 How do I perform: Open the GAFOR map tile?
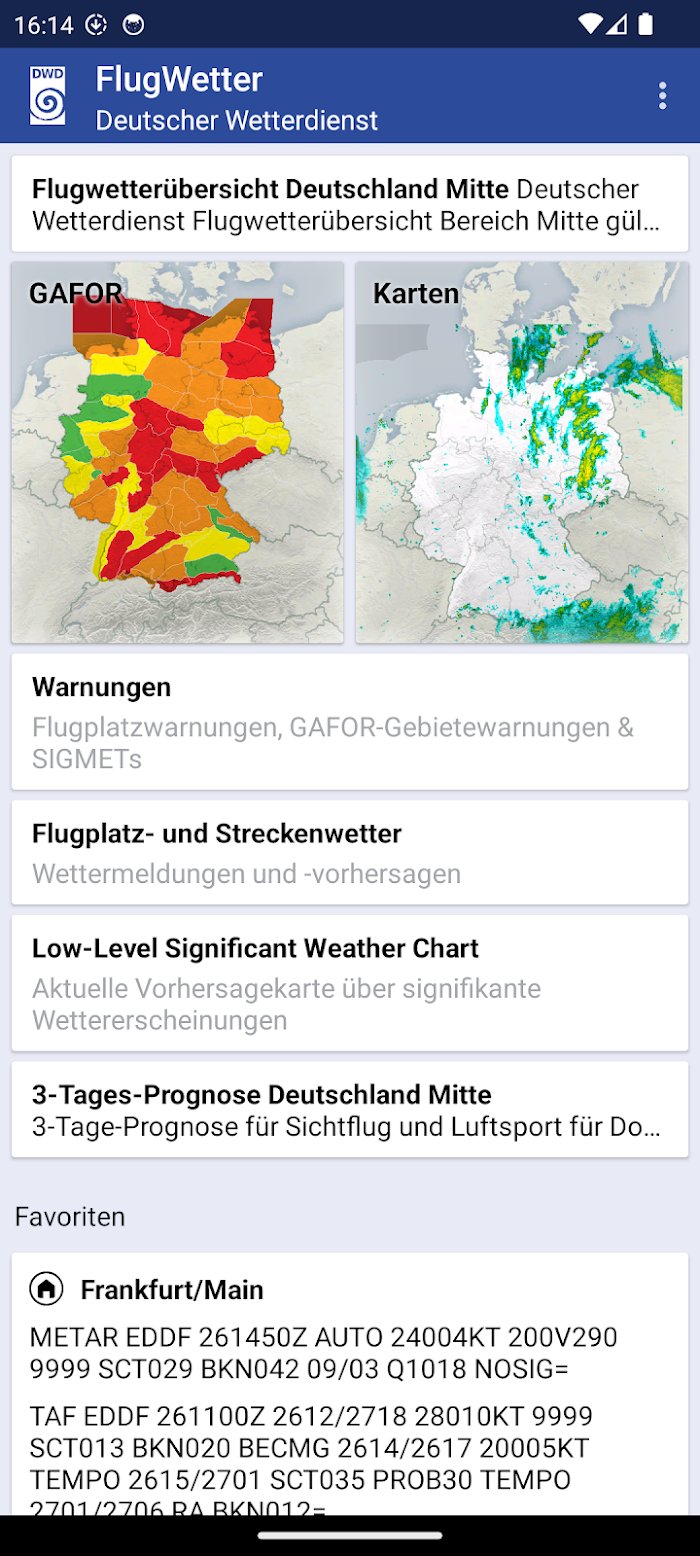(x=178, y=452)
